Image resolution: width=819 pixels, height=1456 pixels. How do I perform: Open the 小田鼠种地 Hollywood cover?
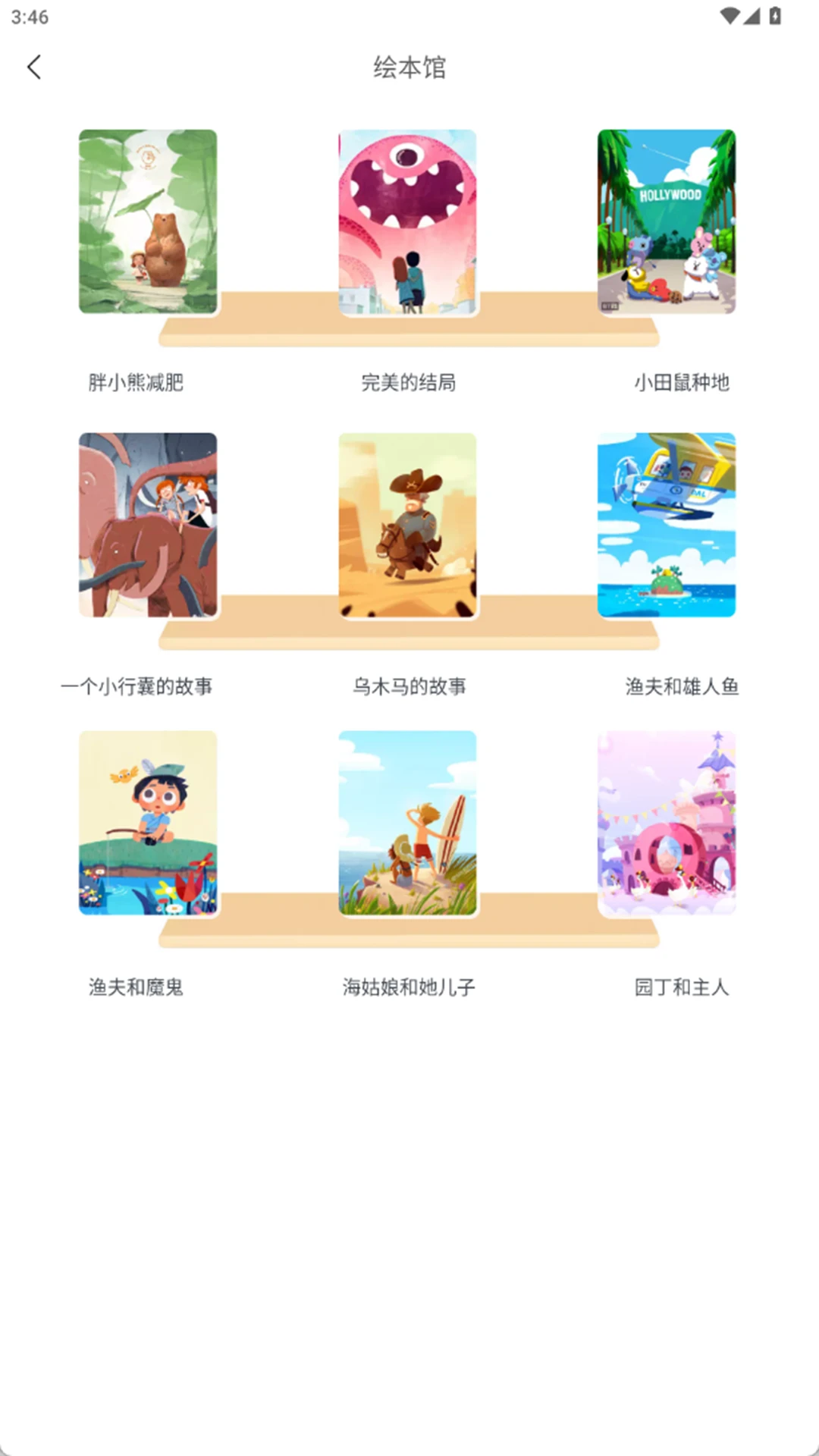[x=667, y=222]
